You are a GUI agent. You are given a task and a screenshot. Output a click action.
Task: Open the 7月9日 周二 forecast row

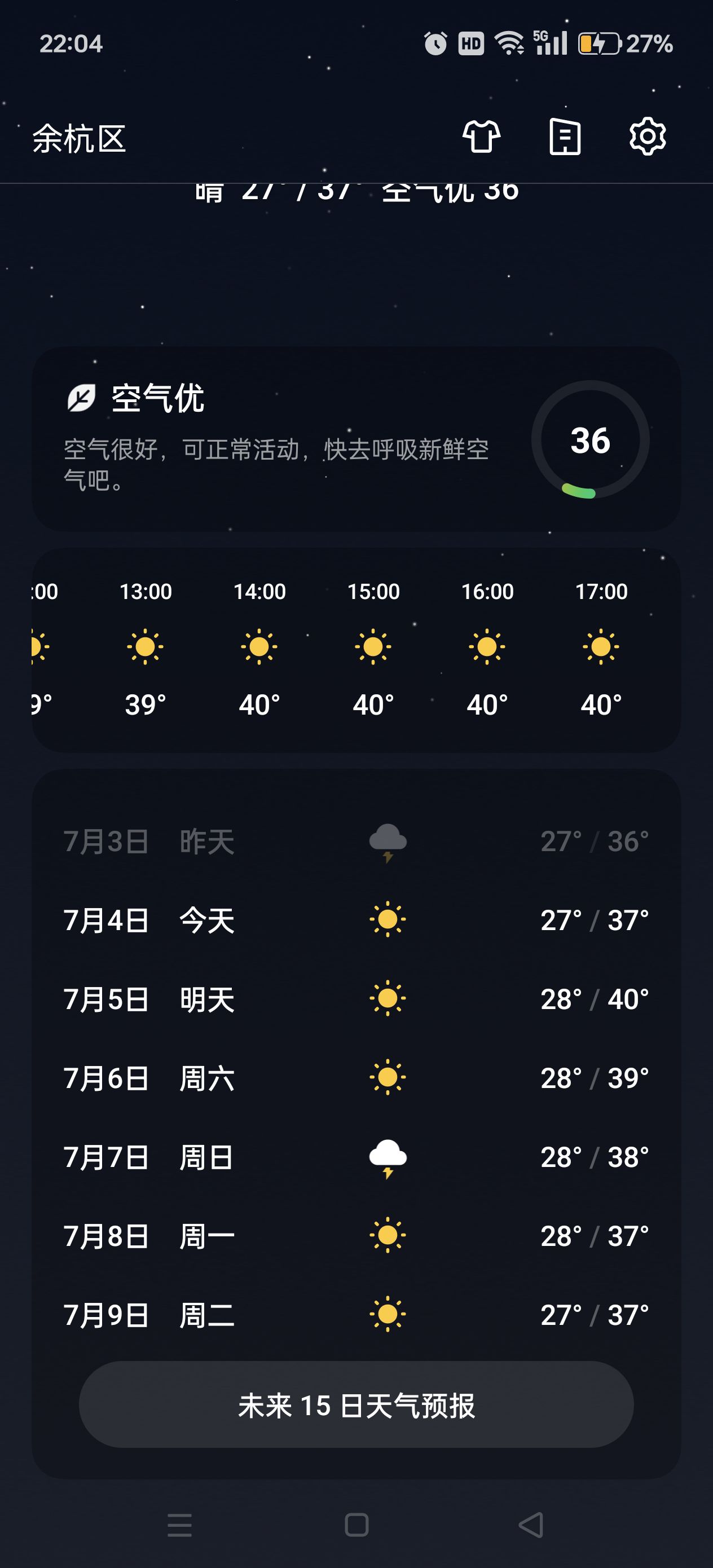pyautogui.click(x=356, y=1315)
